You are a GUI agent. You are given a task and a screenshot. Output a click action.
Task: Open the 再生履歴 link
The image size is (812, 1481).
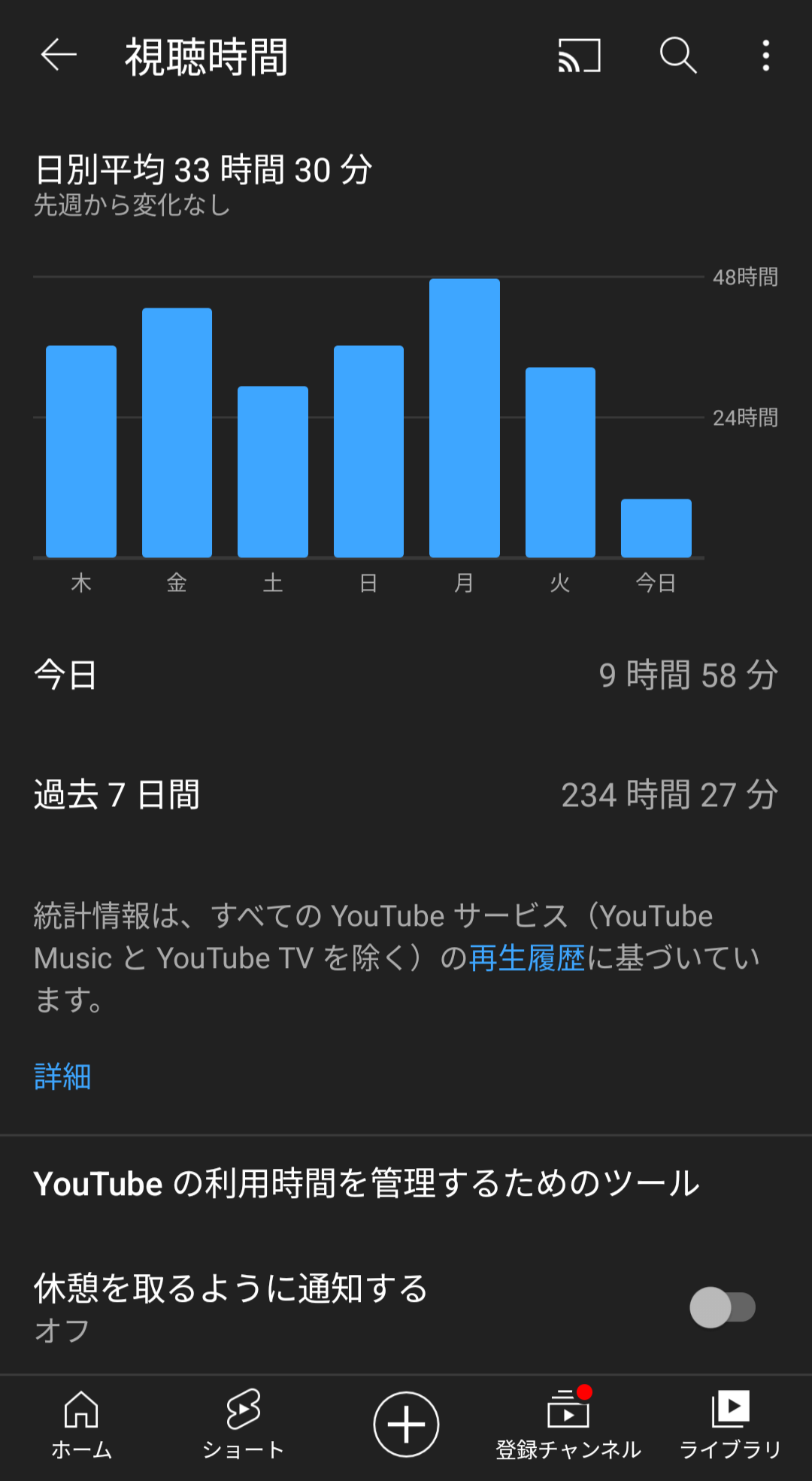[x=527, y=958]
